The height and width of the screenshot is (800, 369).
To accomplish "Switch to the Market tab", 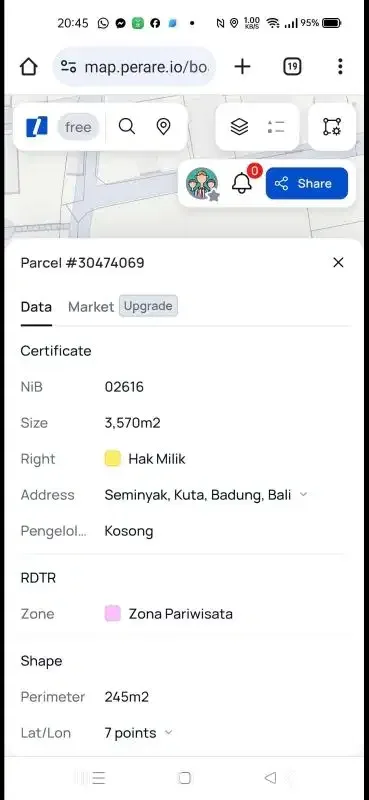I will tap(91, 307).
